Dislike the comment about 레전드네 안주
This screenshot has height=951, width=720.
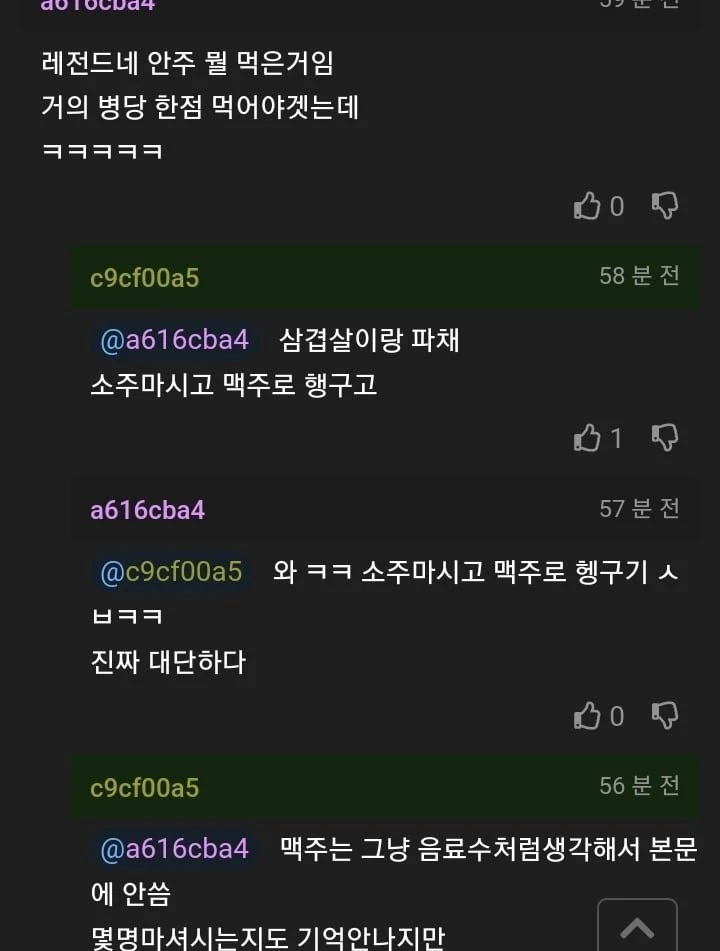click(665, 206)
